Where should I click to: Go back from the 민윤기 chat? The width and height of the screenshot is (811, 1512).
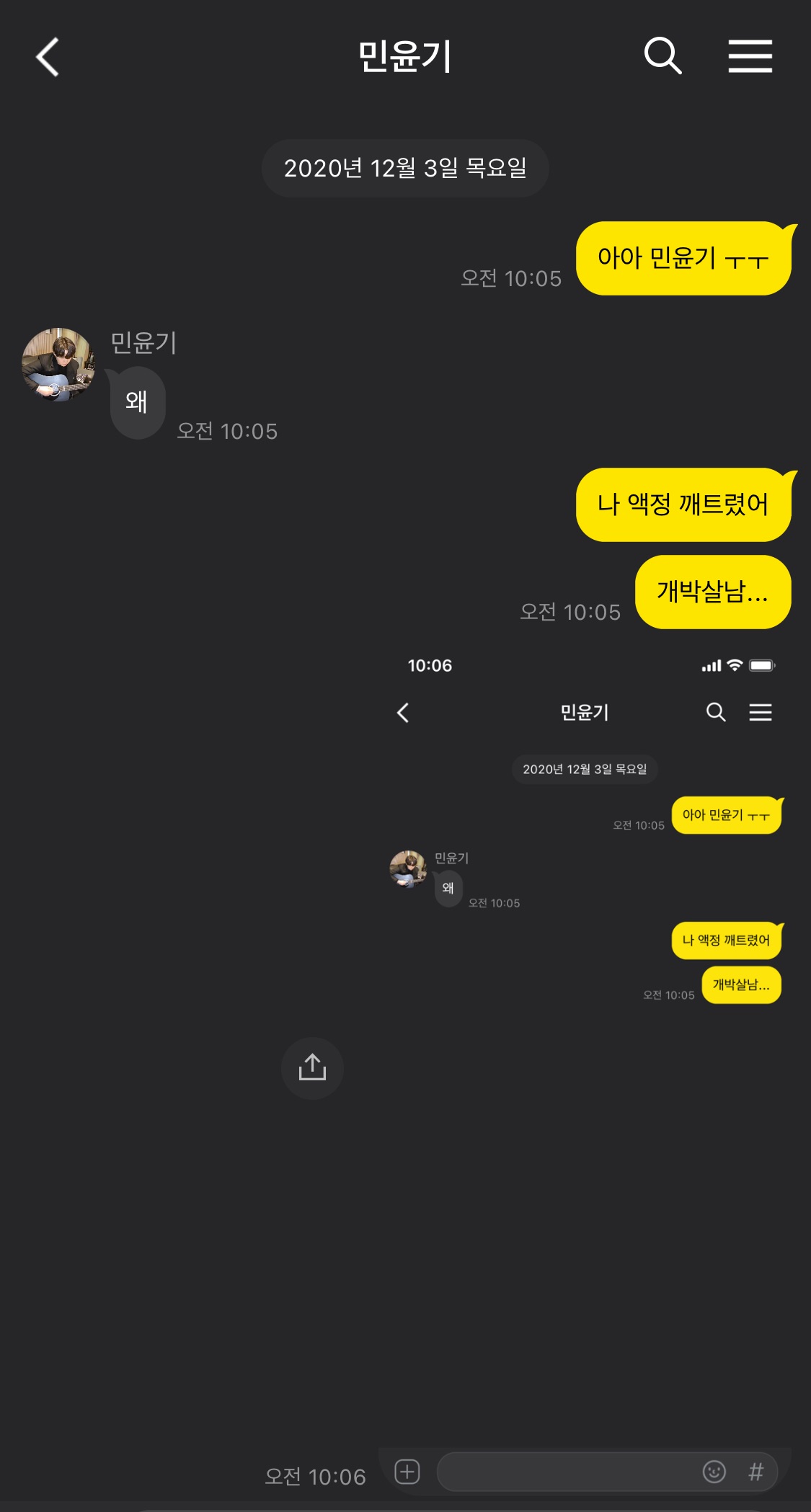click(x=48, y=57)
